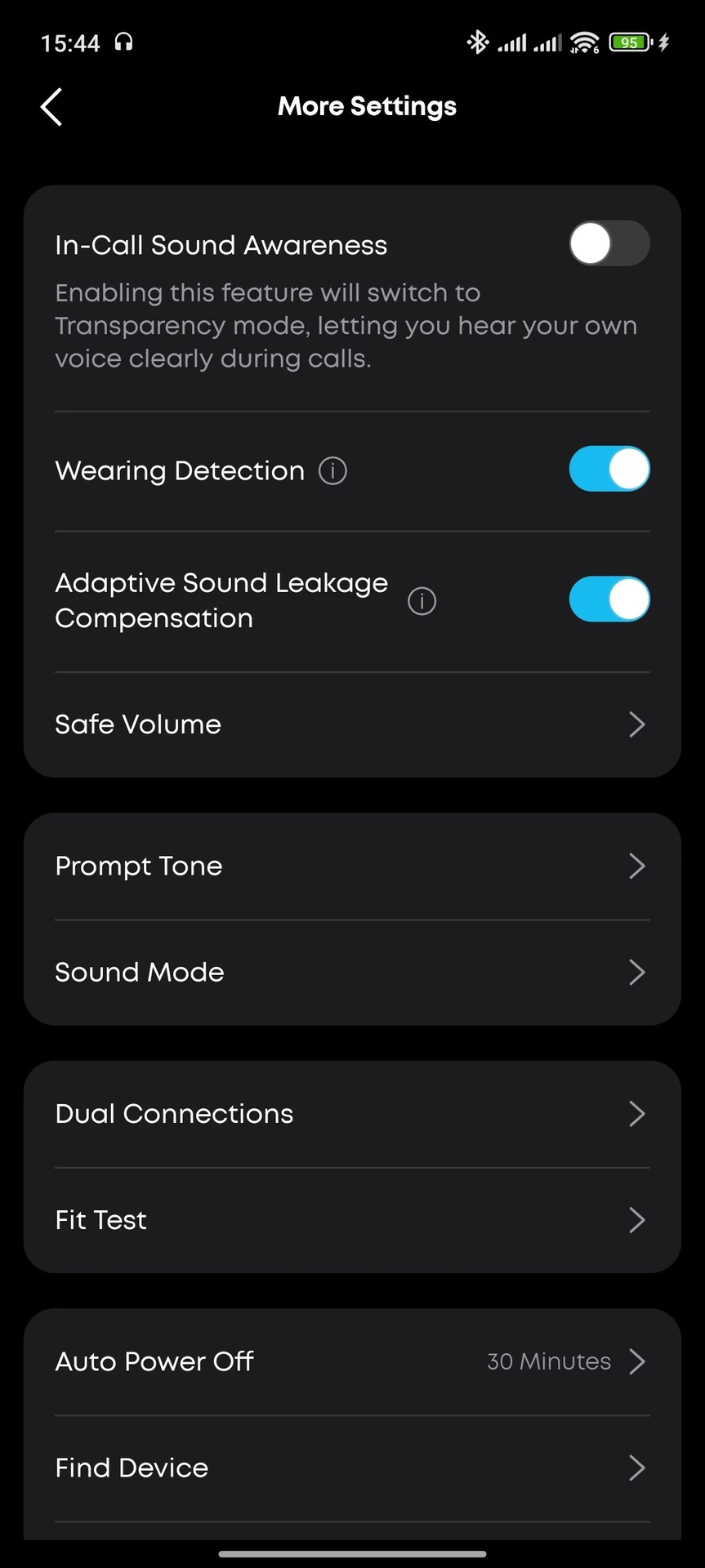Screen dimensions: 705x1568
Task: Open Find Device
Action: click(x=352, y=1468)
